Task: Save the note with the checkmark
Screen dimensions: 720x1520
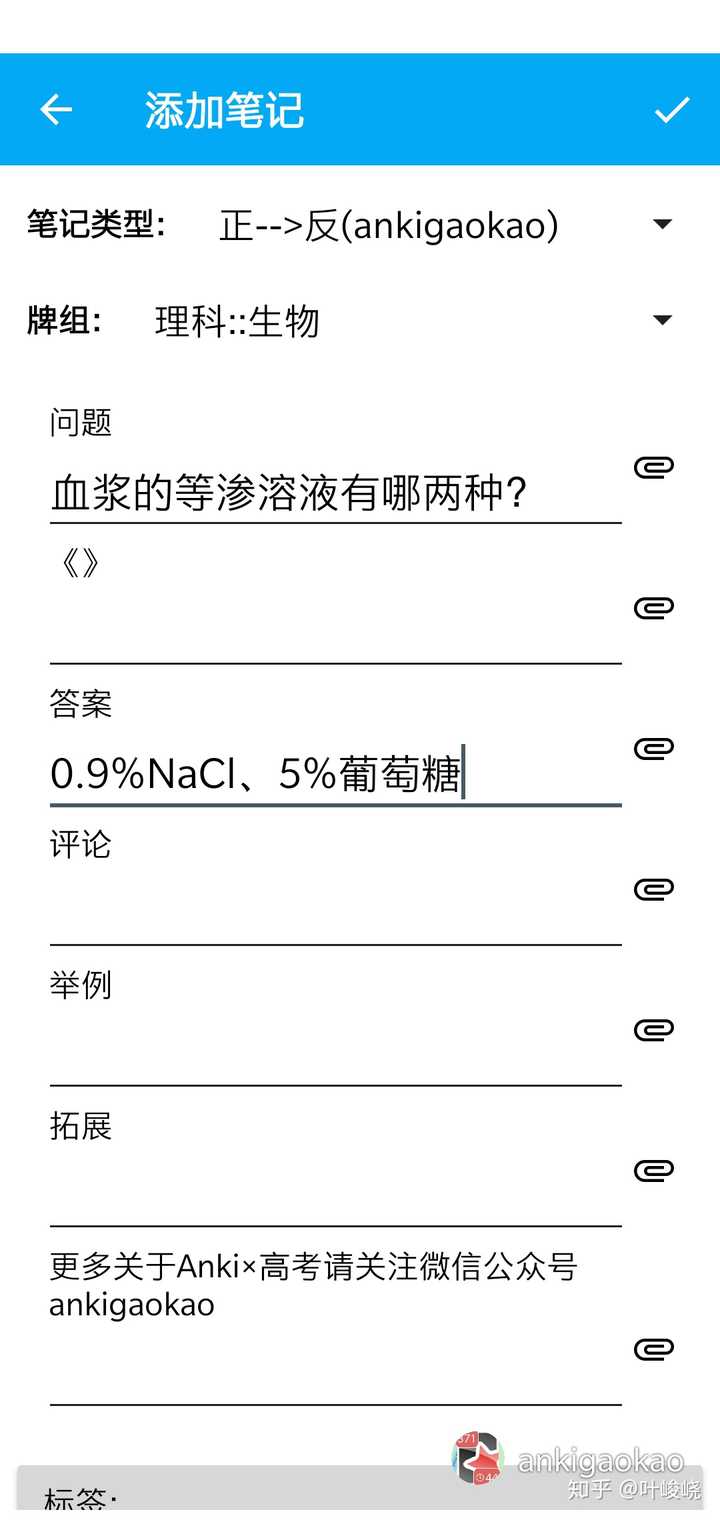Action: coord(672,110)
